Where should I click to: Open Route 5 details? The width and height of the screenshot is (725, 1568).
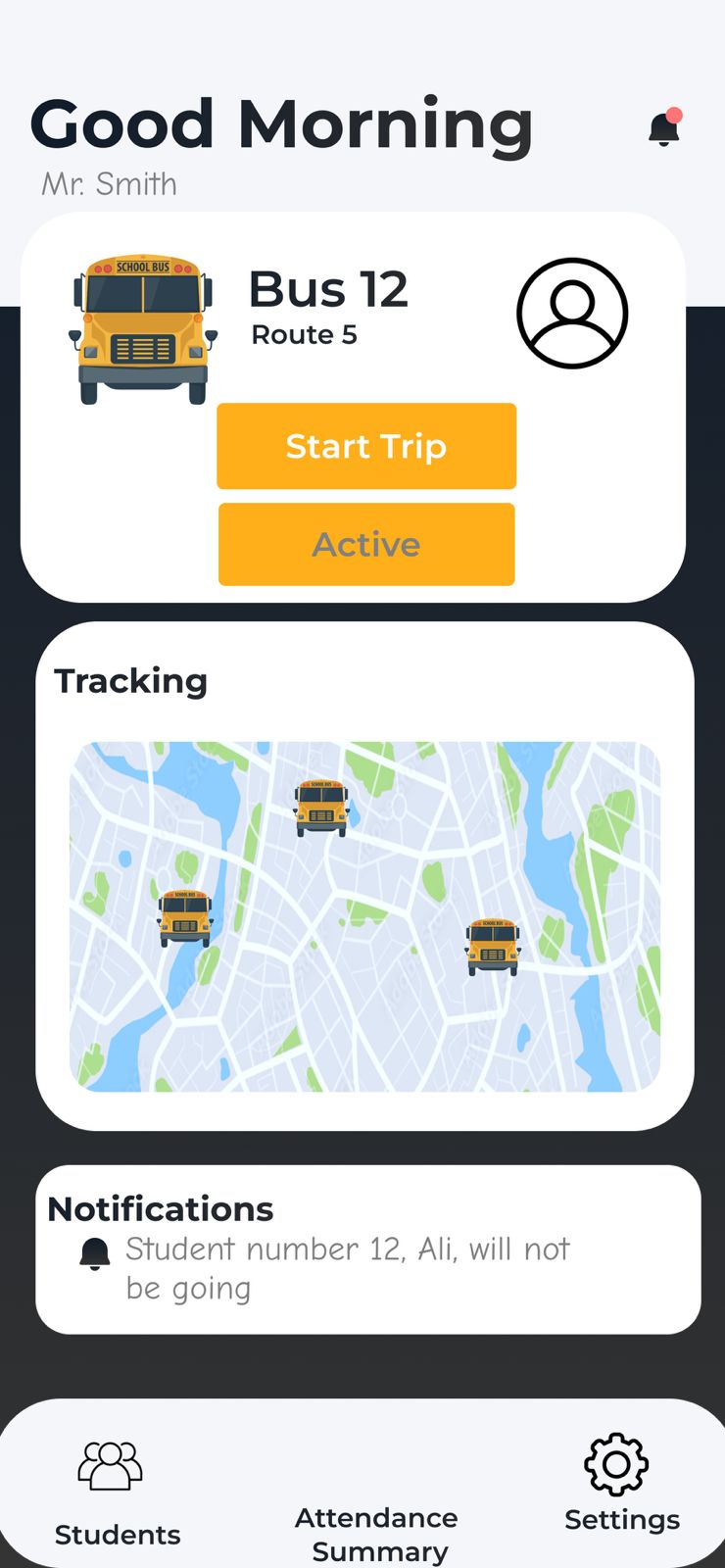(x=304, y=334)
